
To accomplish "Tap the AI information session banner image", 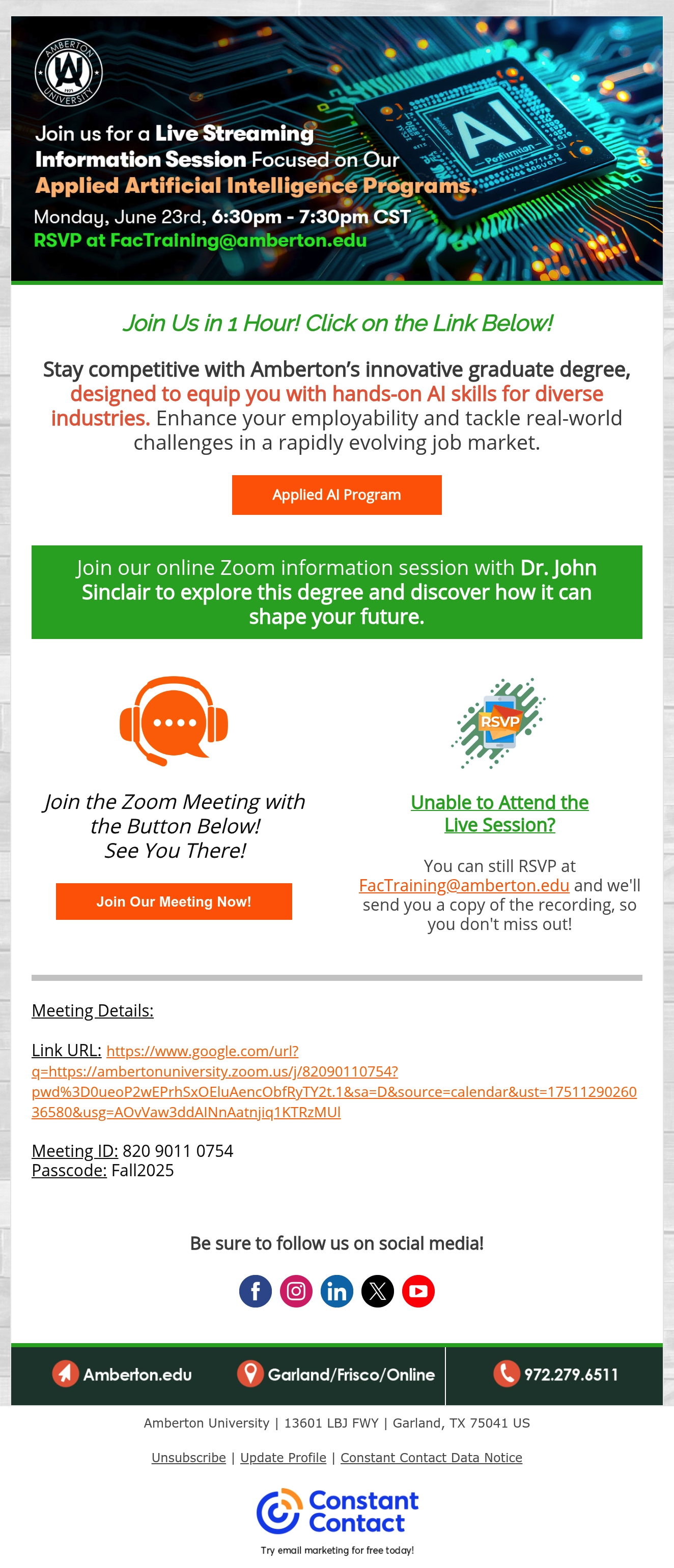I will [336, 149].
